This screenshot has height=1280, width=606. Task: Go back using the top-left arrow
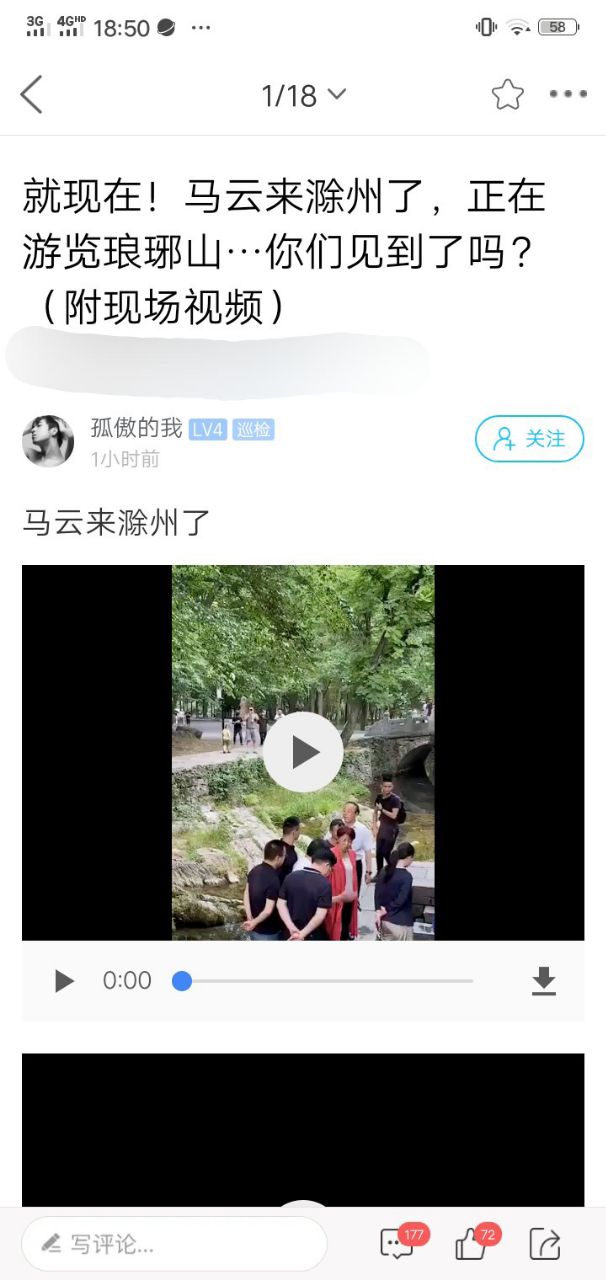(32, 95)
